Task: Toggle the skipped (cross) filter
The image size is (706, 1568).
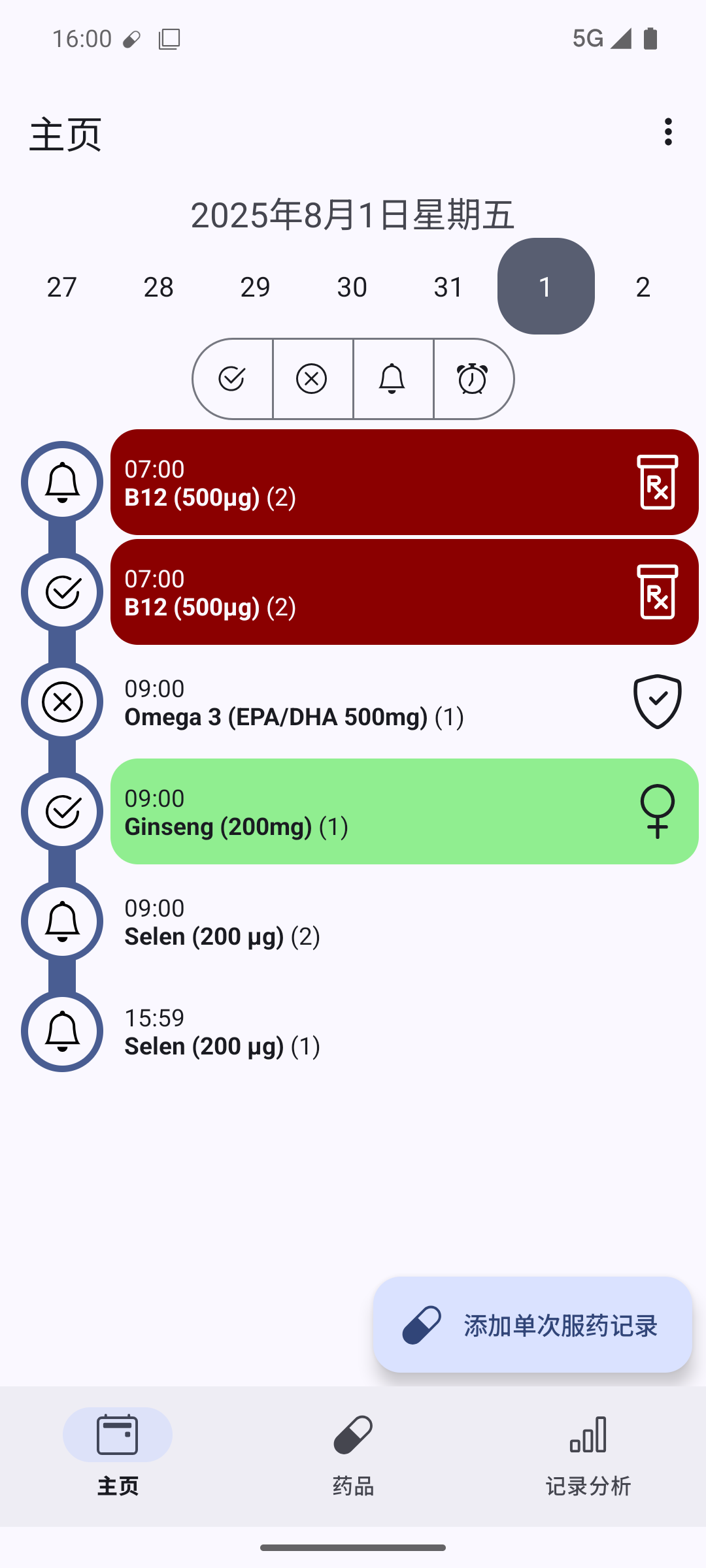Action: [x=312, y=379]
